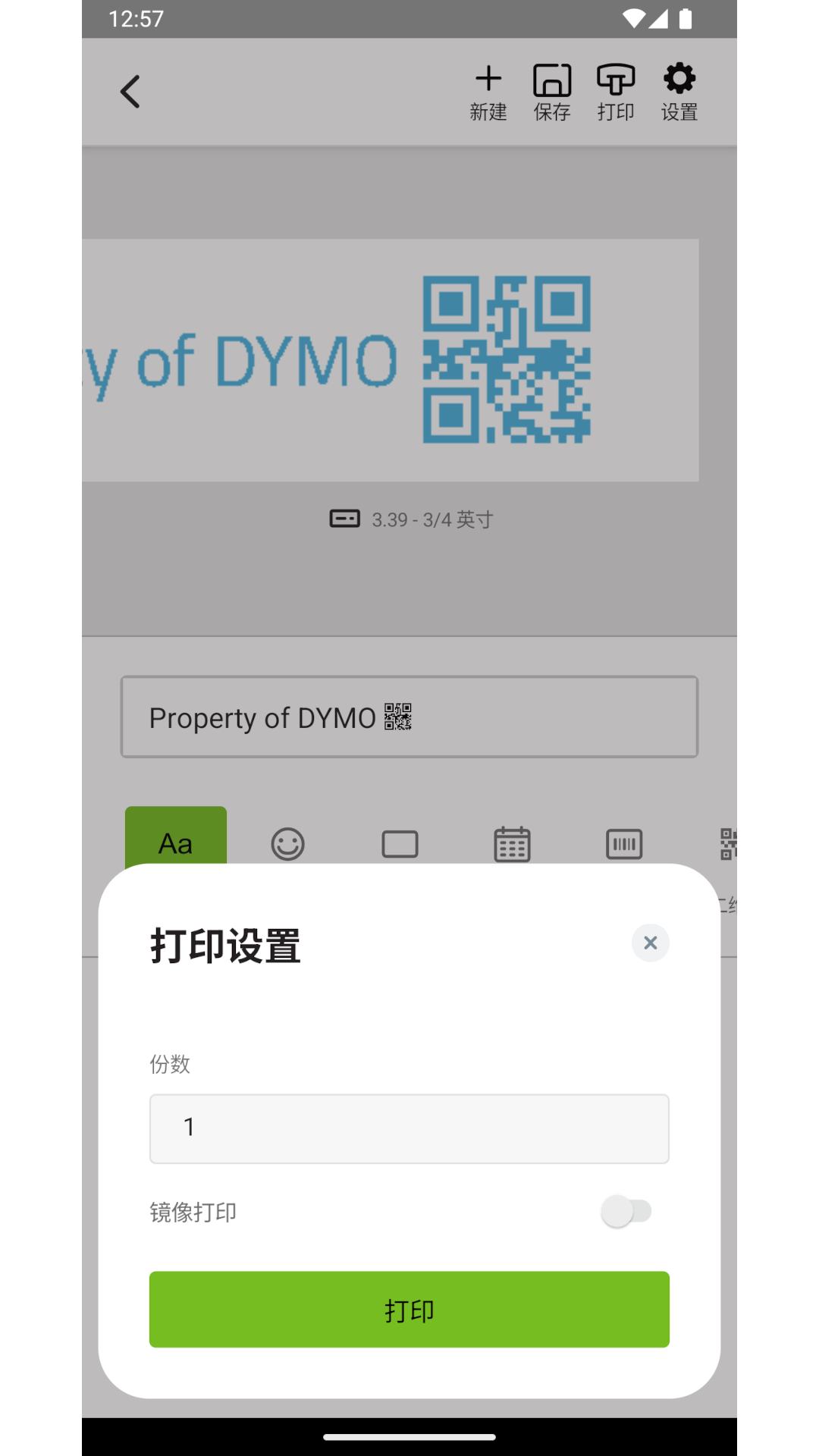Edit the Property of DYMO text field
Viewport: 819px width, 1456px height.
pyautogui.click(x=409, y=717)
